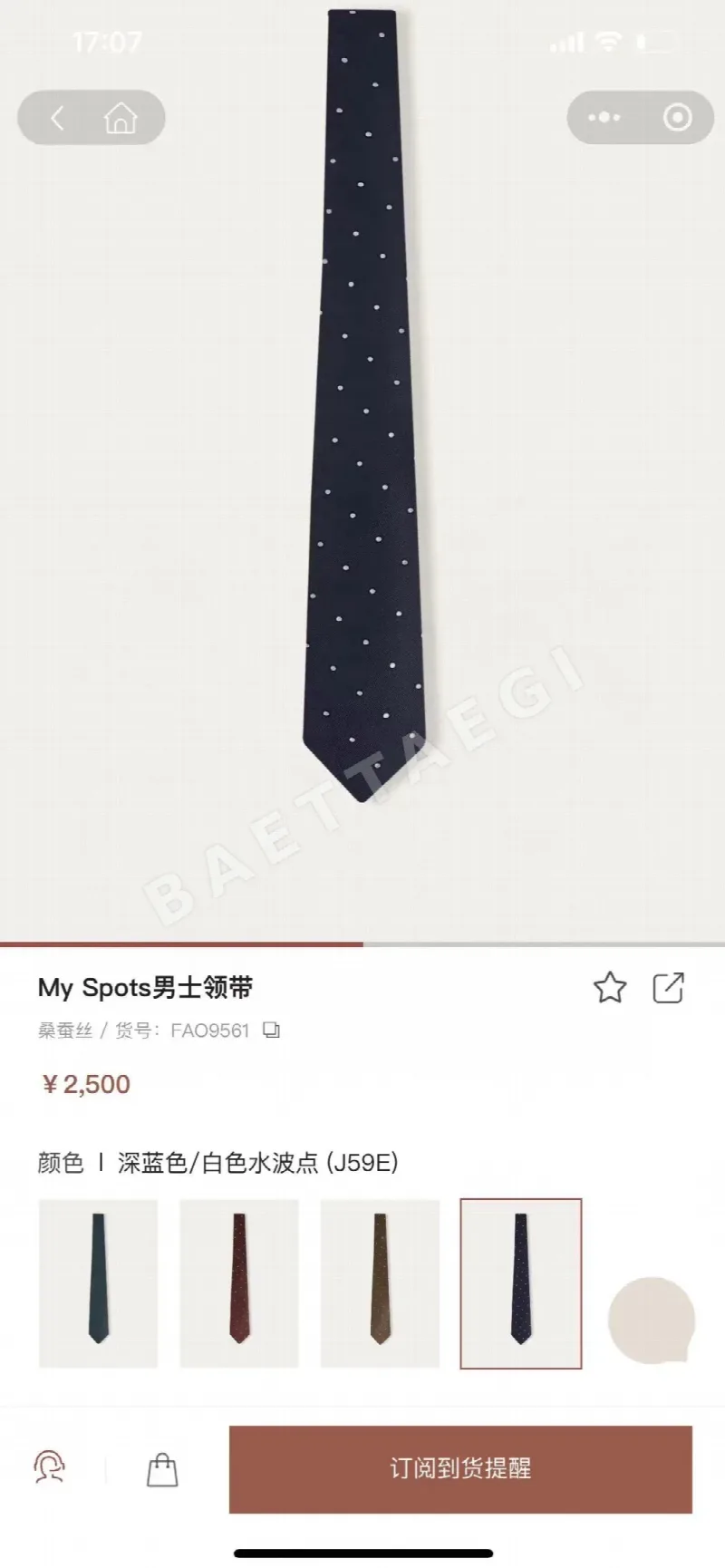This screenshot has width=725, height=1568.
Task: Select the burgundy red tie color
Action: click(x=239, y=1283)
